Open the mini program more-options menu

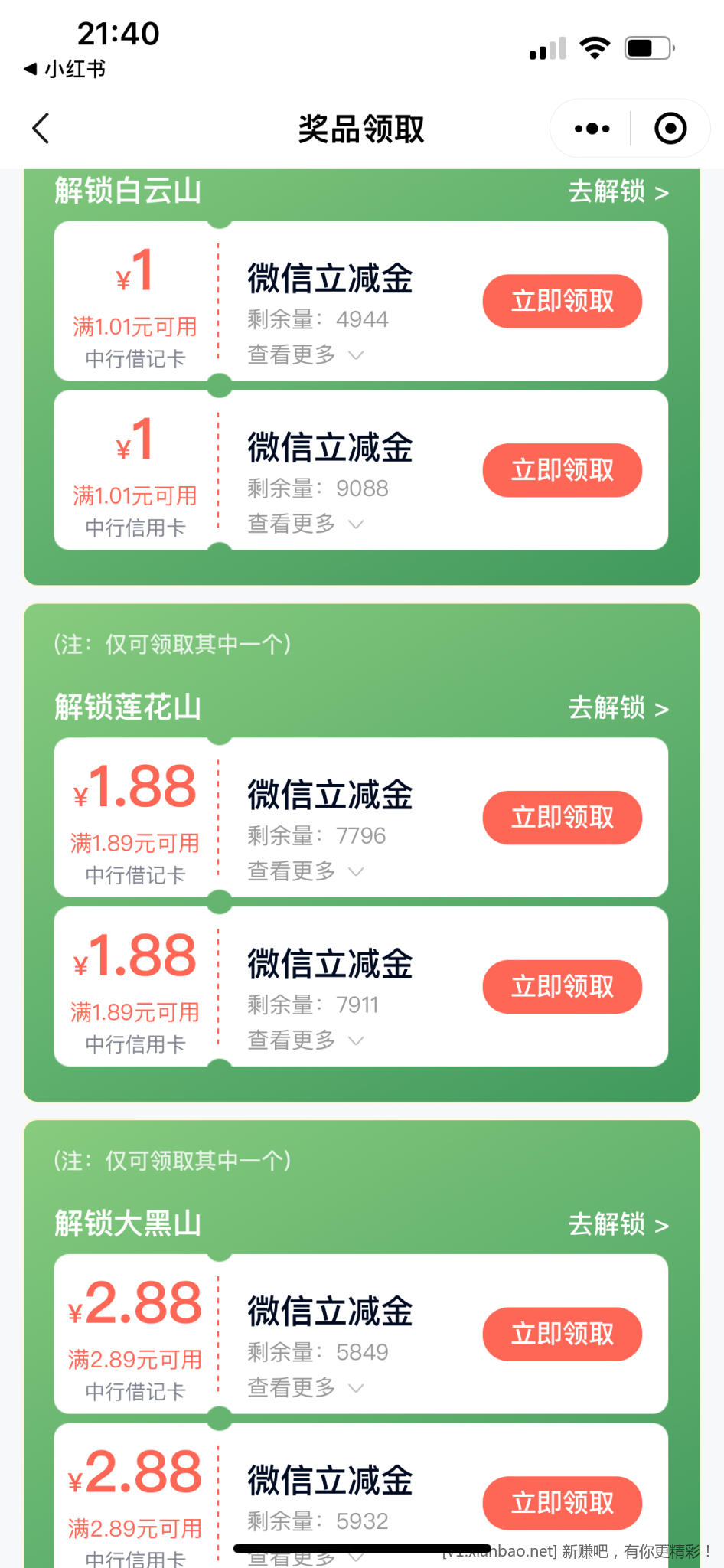(592, 129)
